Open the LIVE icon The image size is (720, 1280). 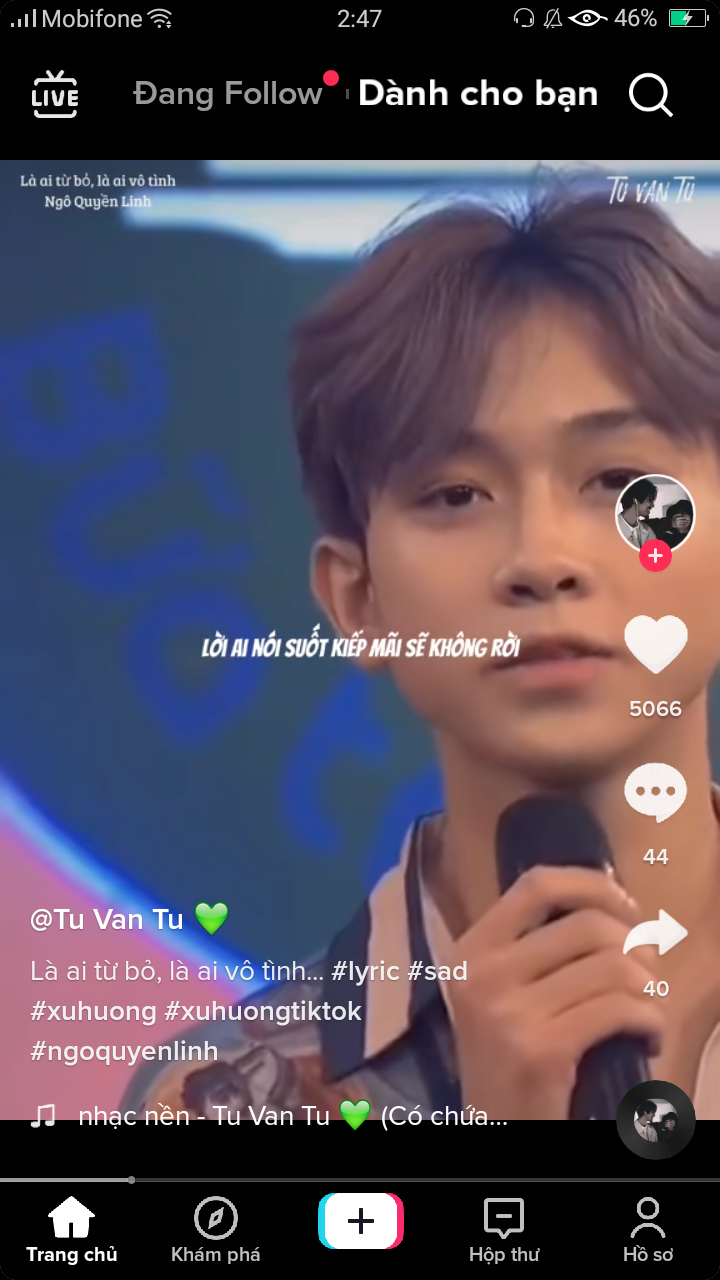(55, 95)
